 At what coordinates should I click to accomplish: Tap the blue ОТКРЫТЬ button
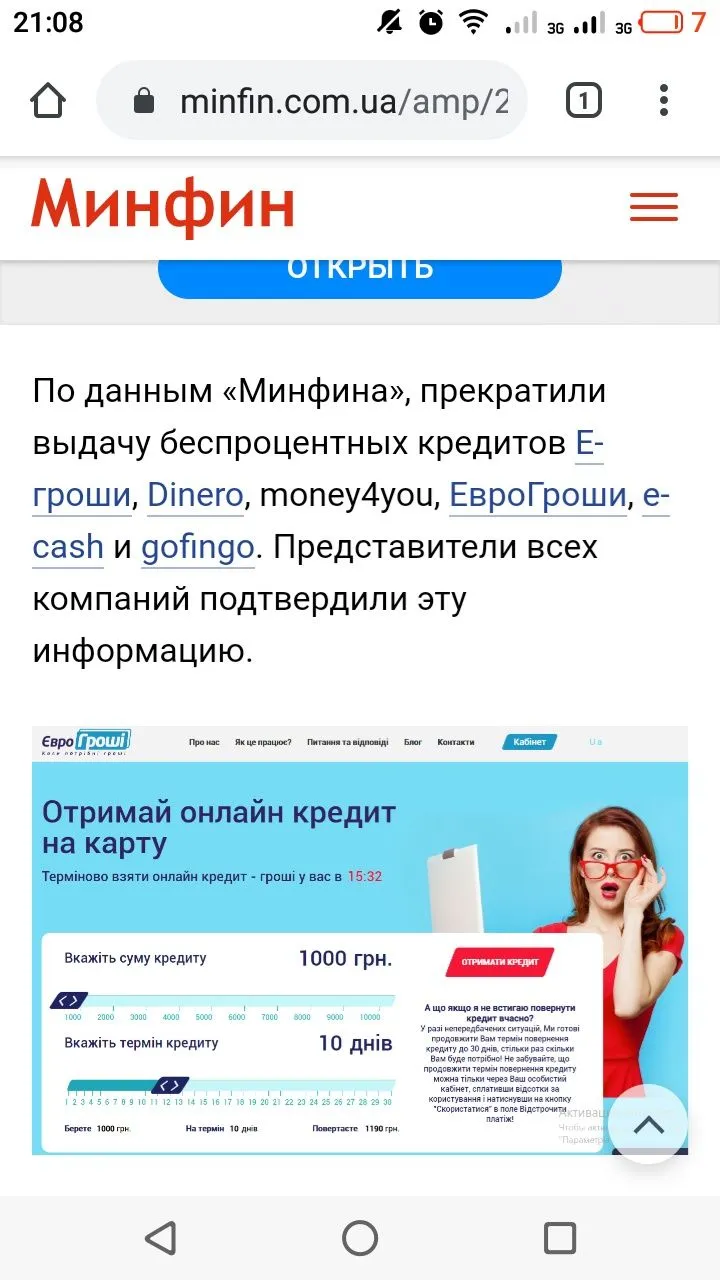coord(360,270)
